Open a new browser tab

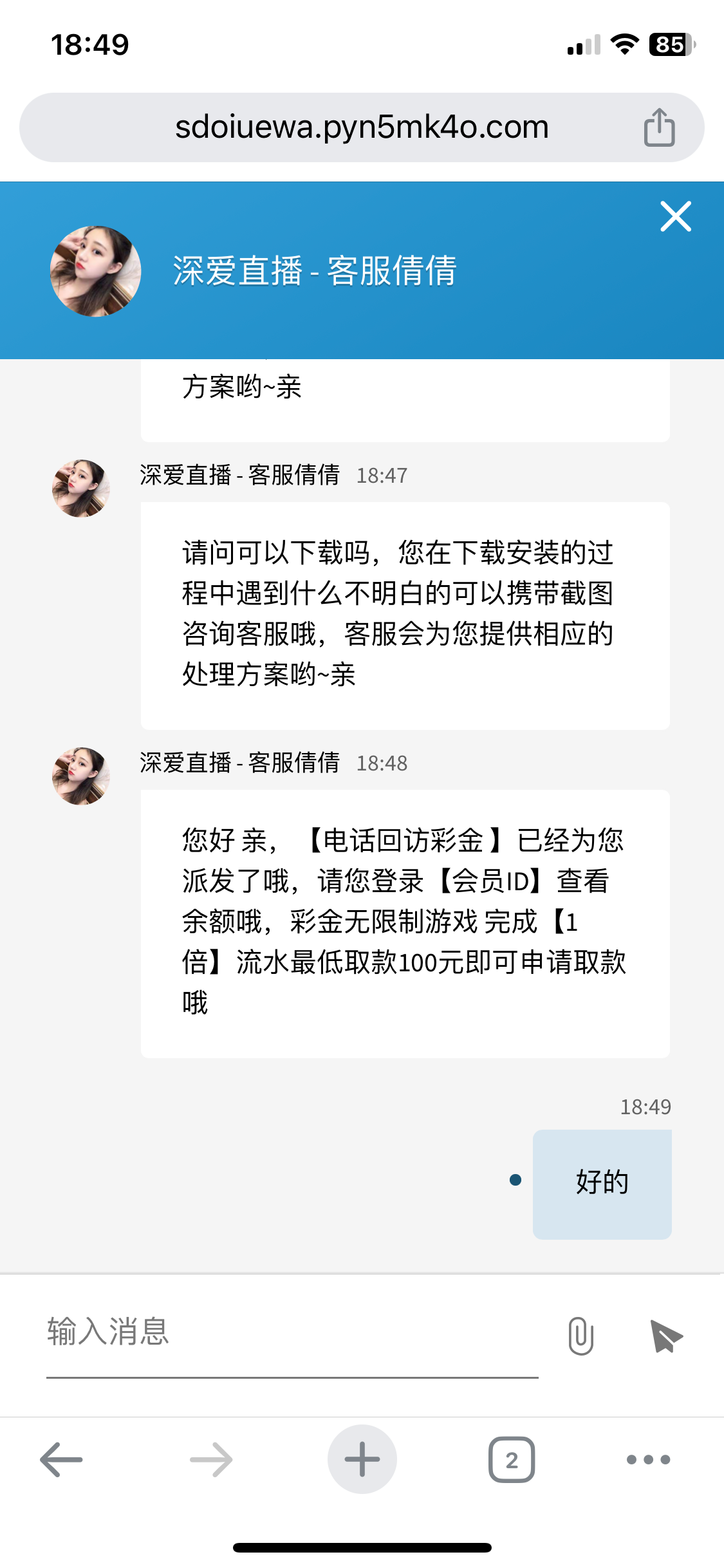(x=362, y=1459)
